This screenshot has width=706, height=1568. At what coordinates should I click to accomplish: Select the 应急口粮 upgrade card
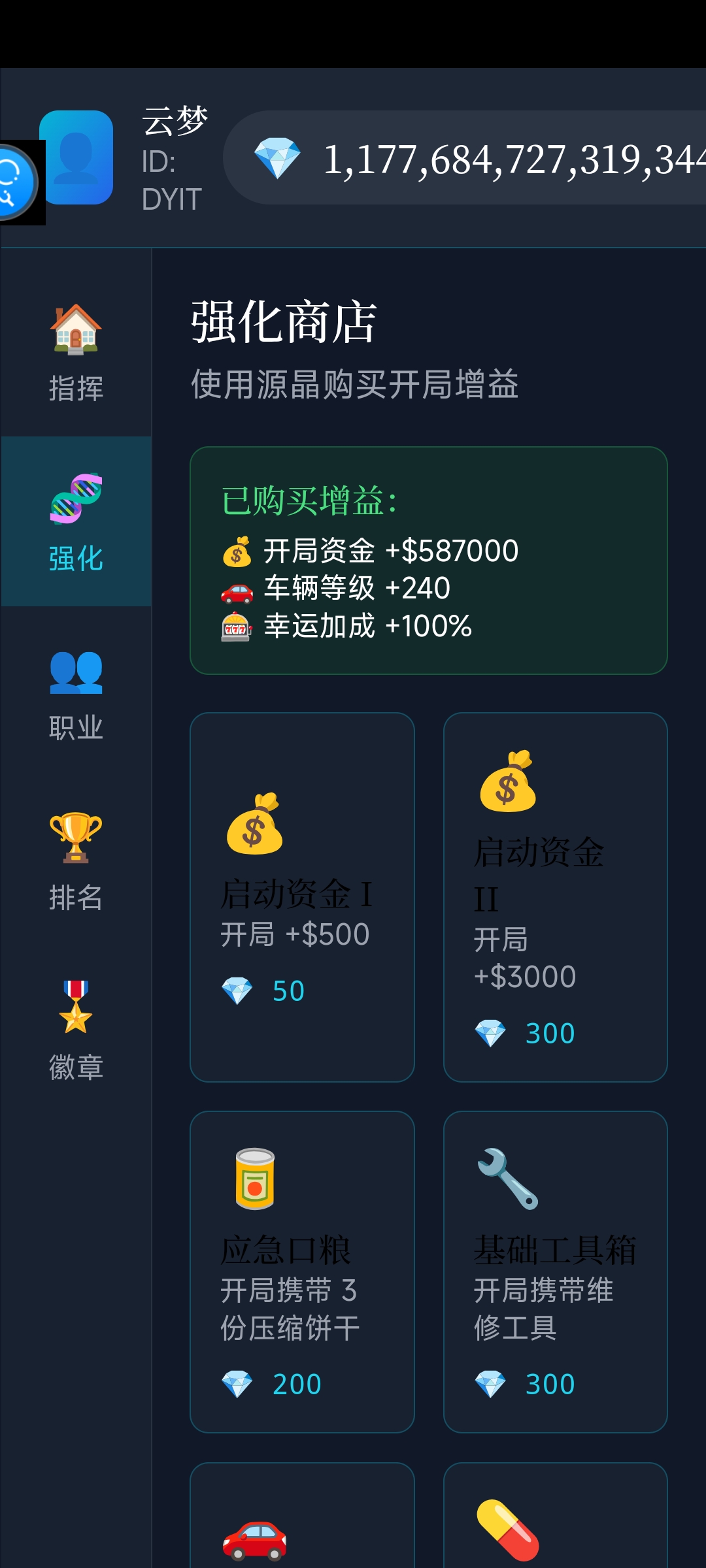click(302, 1271)
